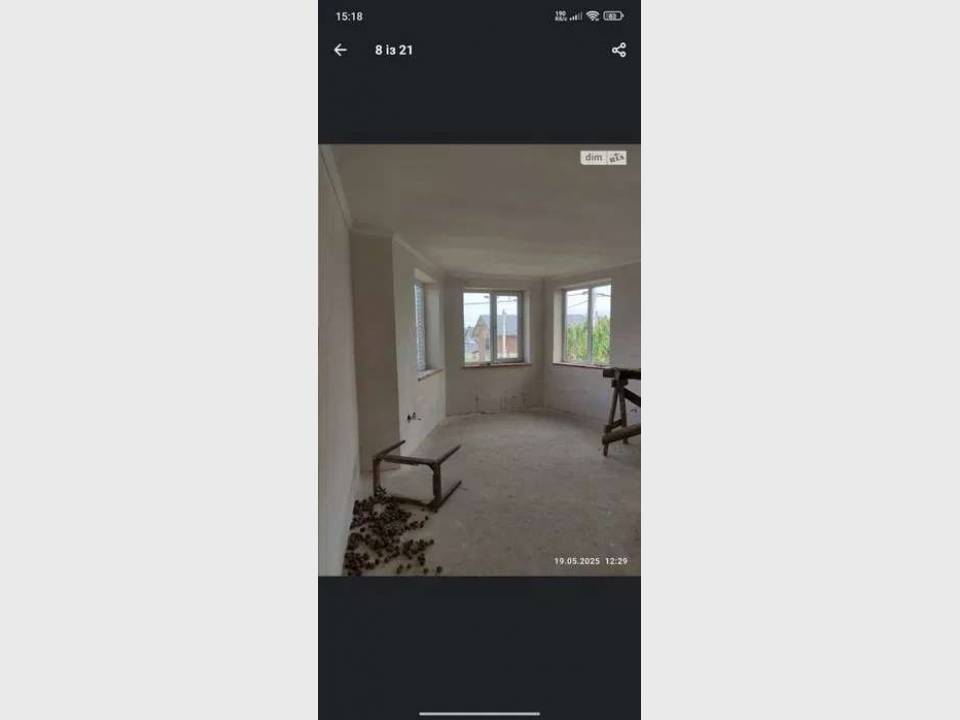Share this listing photo
The width and height of the screenshot is (960, 720).
(x=618, y=50)
